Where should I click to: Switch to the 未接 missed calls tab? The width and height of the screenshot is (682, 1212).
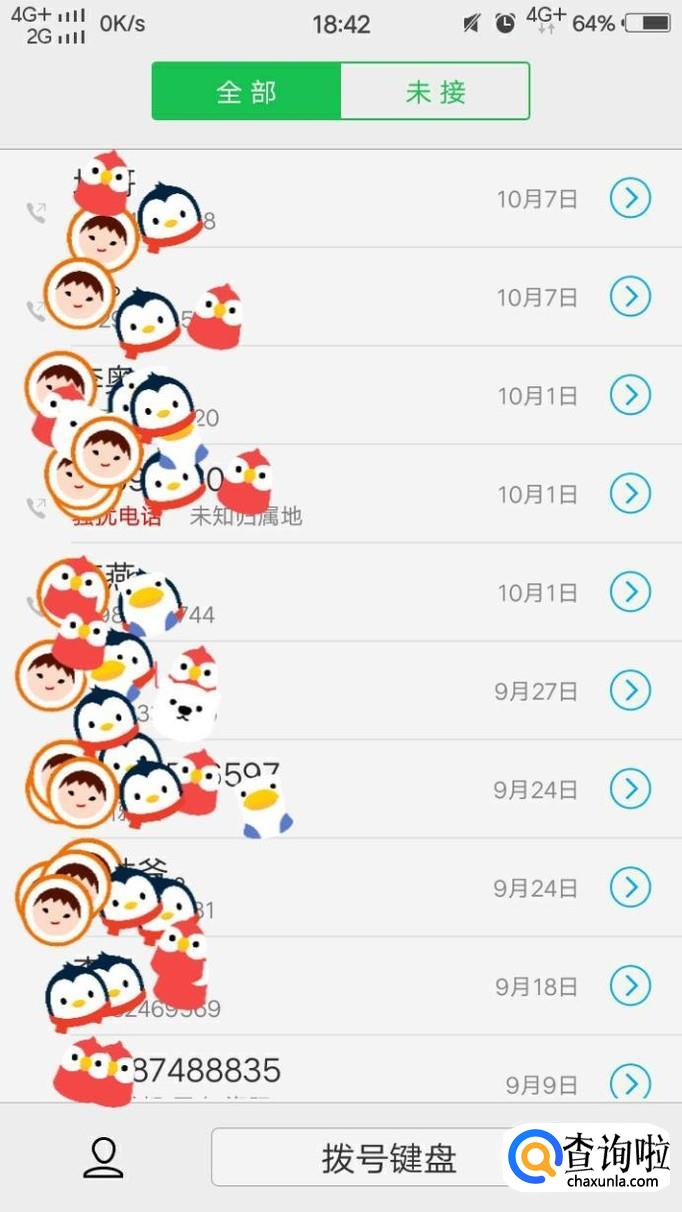[435, 91]
